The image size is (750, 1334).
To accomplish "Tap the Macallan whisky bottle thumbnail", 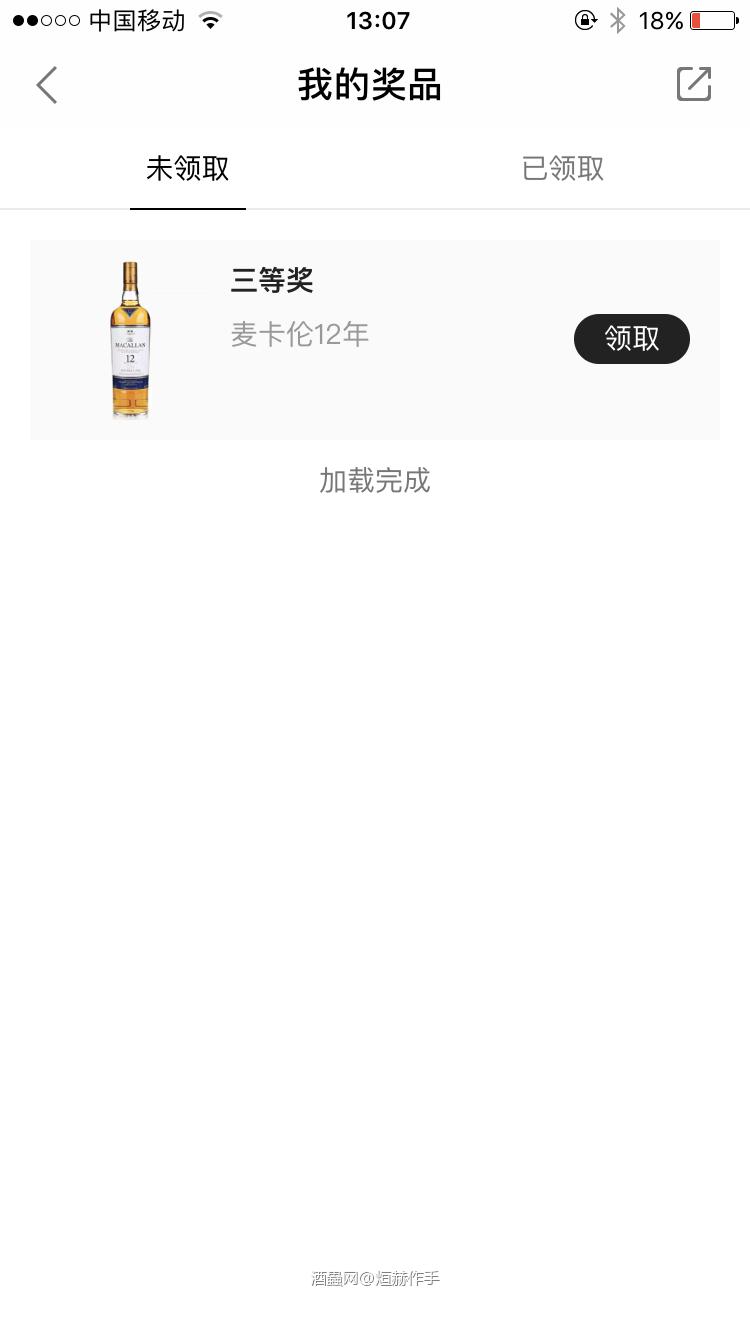I will (x=131, y=339).
